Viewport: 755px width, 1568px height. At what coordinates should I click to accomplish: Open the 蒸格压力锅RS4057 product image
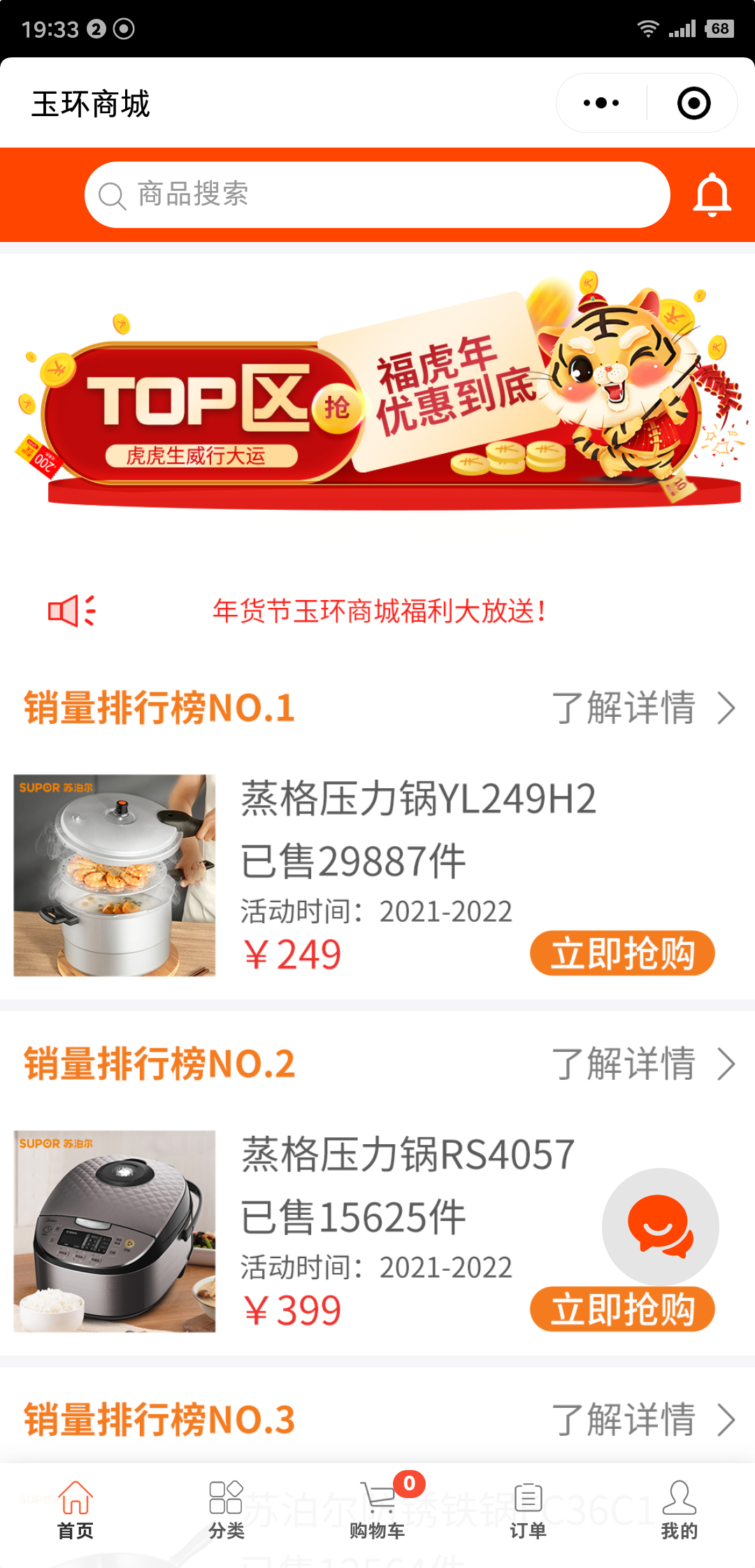click(115, 1231)
